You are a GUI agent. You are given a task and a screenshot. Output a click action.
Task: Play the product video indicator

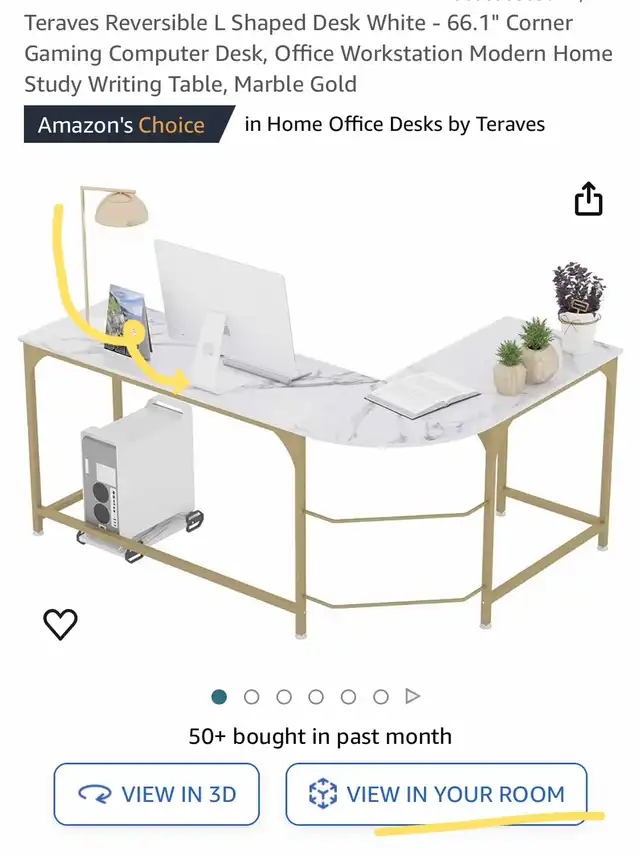click(x=413, y=696)
